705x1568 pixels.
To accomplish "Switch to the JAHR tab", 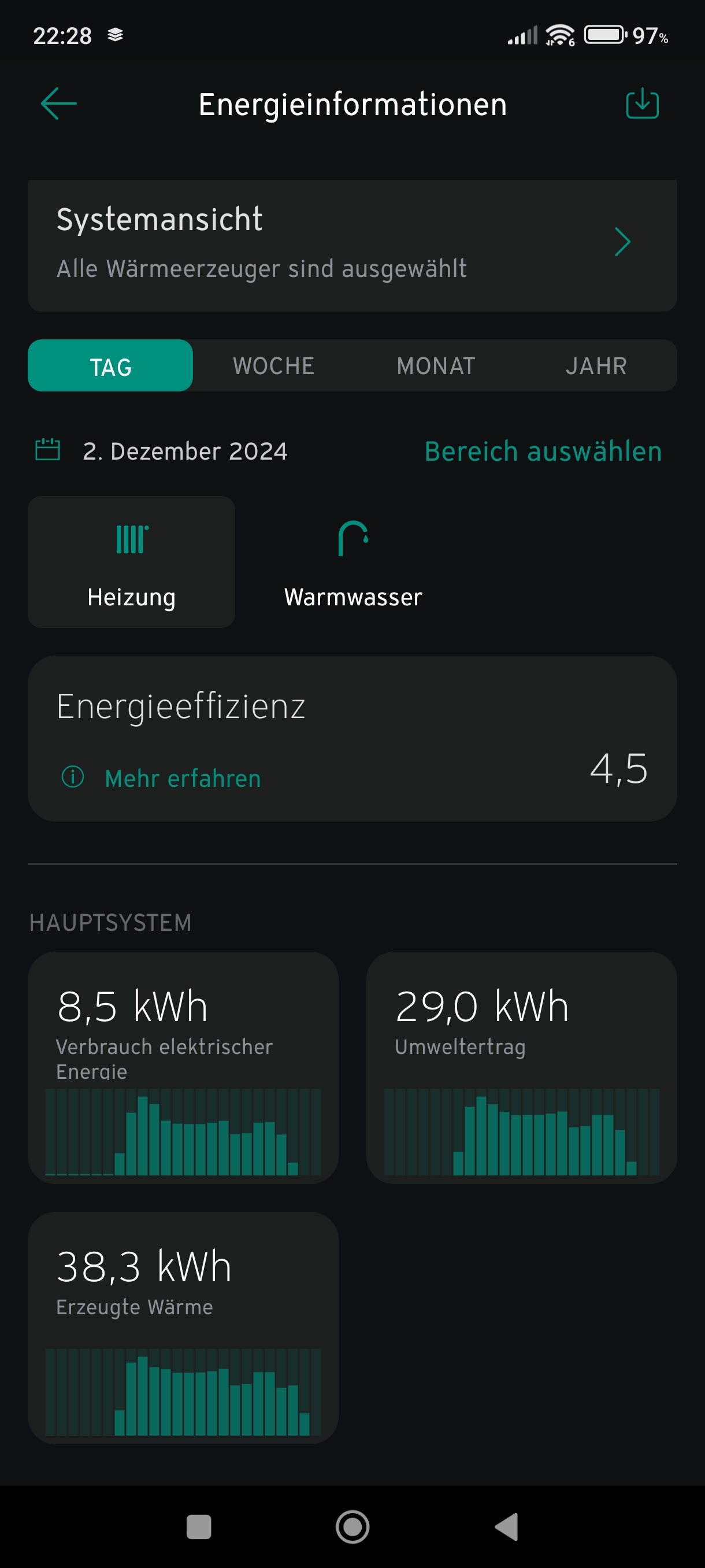I will coord(596,366).
